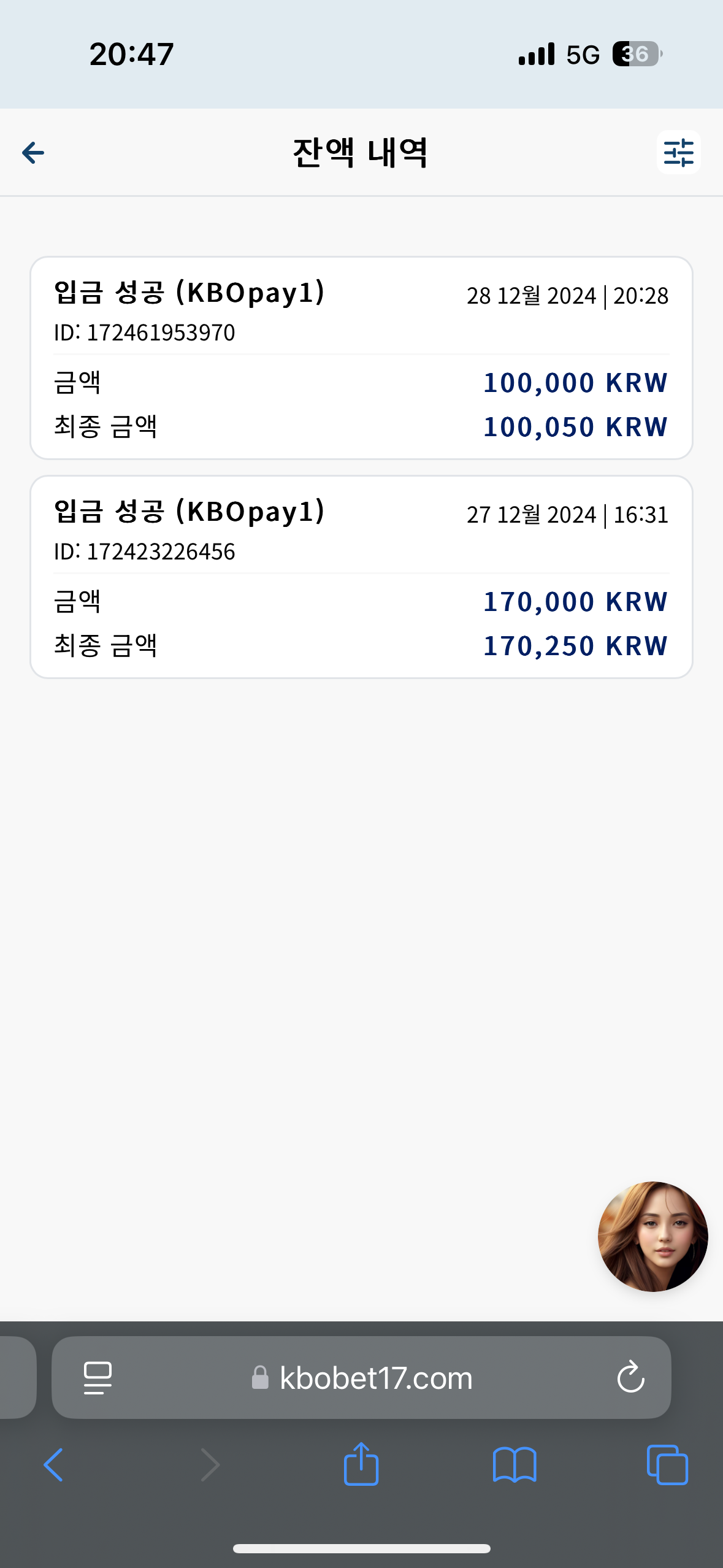723x1568 pixels.
Task: Show open Safari tabs
Action: (667, 1465)
